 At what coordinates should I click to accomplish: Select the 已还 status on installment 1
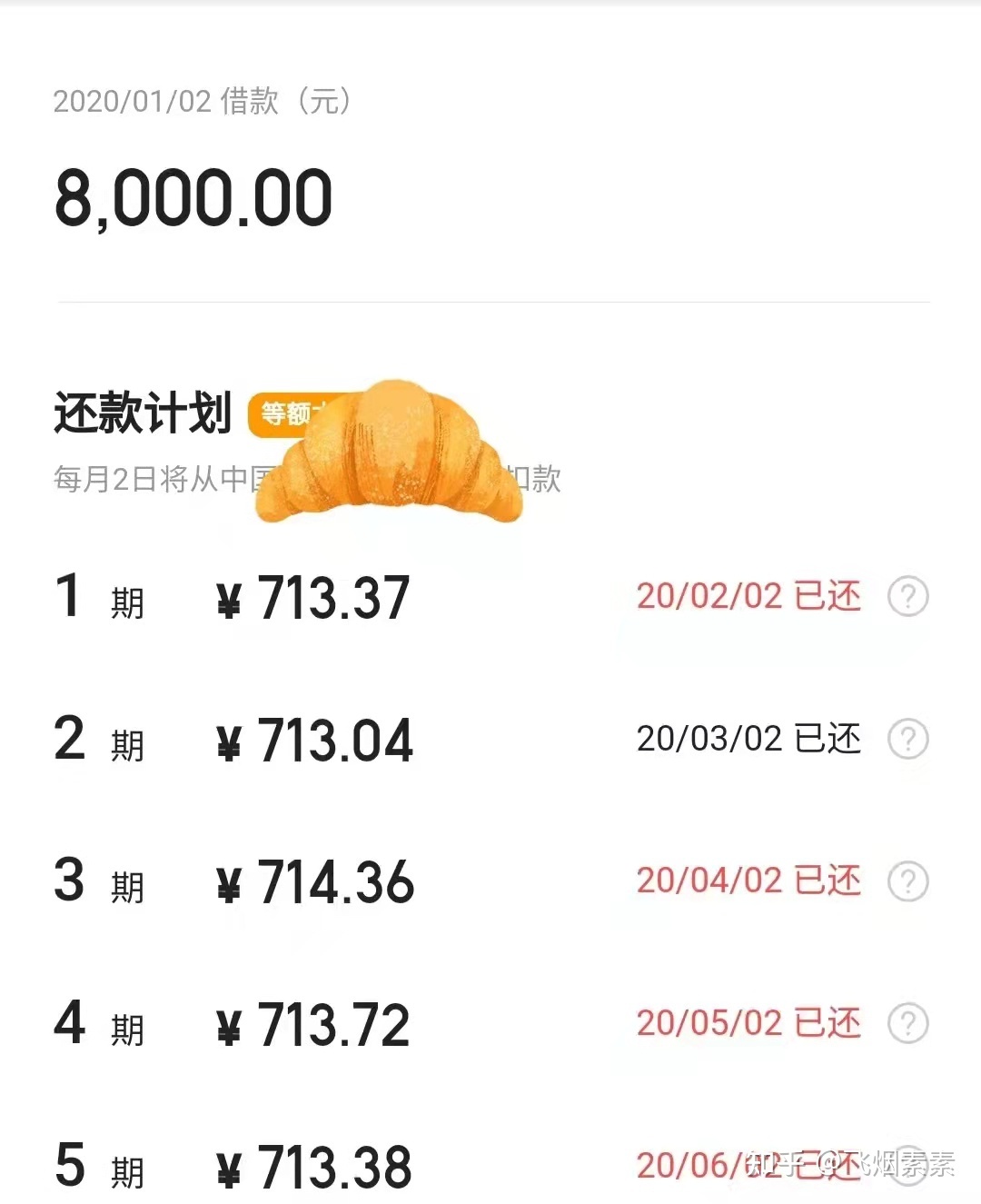coord(827,597)
